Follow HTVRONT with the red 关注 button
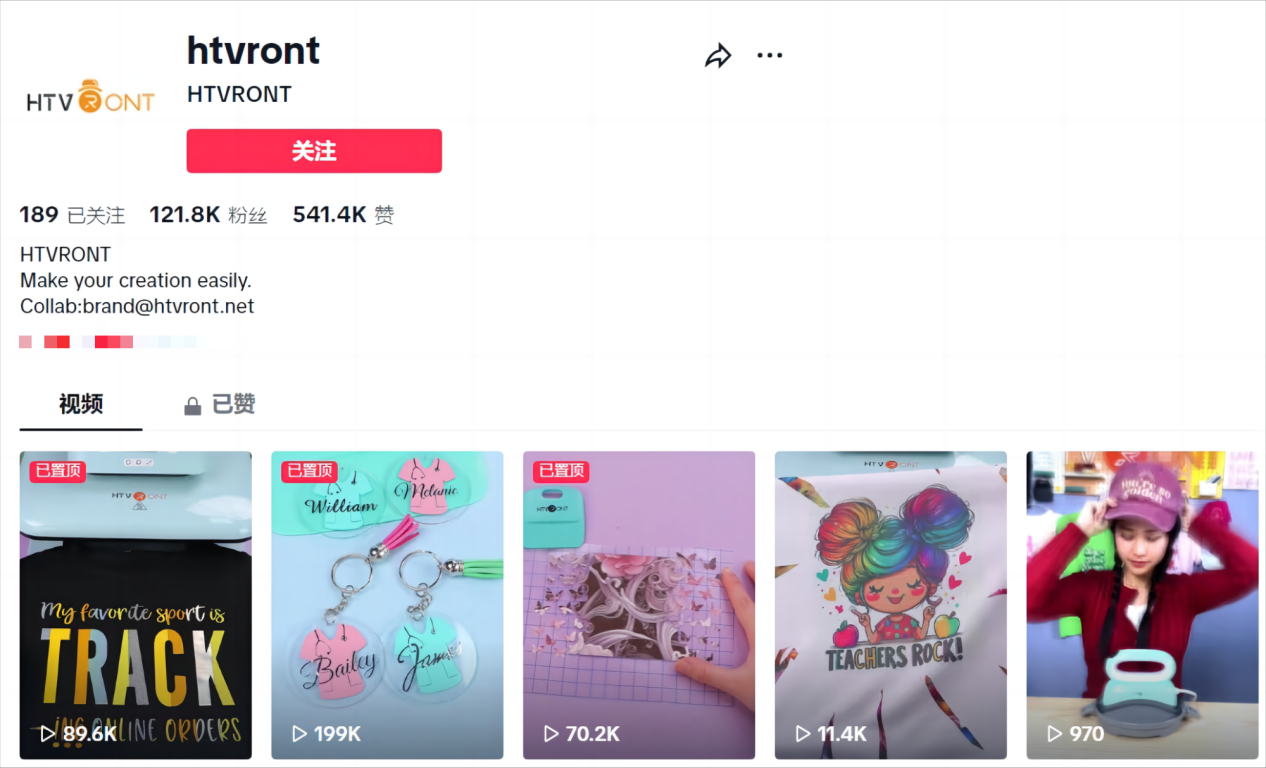Screen dimensions: 1266x768 (314, 151)
